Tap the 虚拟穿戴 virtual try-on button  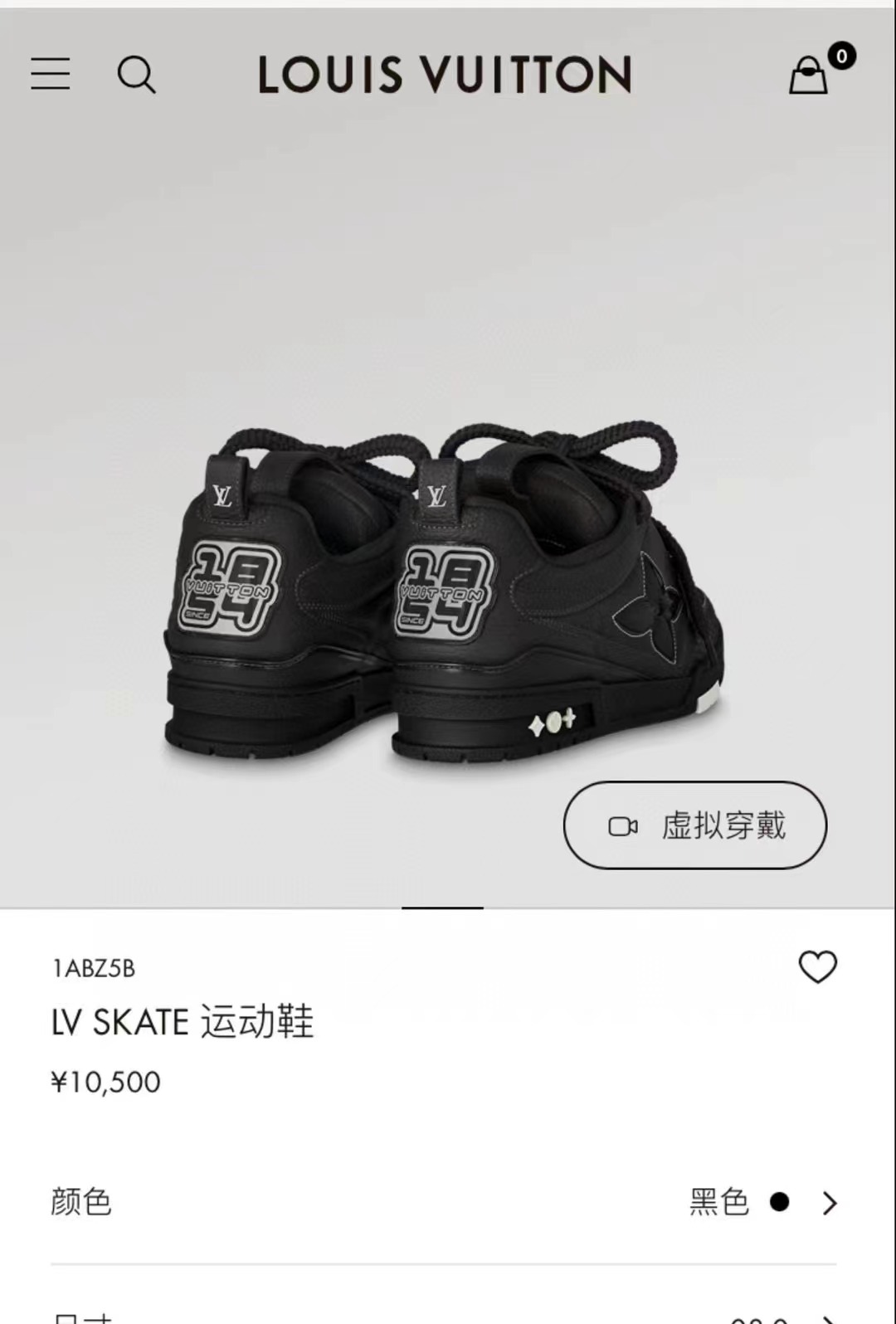tap(695, 825)
